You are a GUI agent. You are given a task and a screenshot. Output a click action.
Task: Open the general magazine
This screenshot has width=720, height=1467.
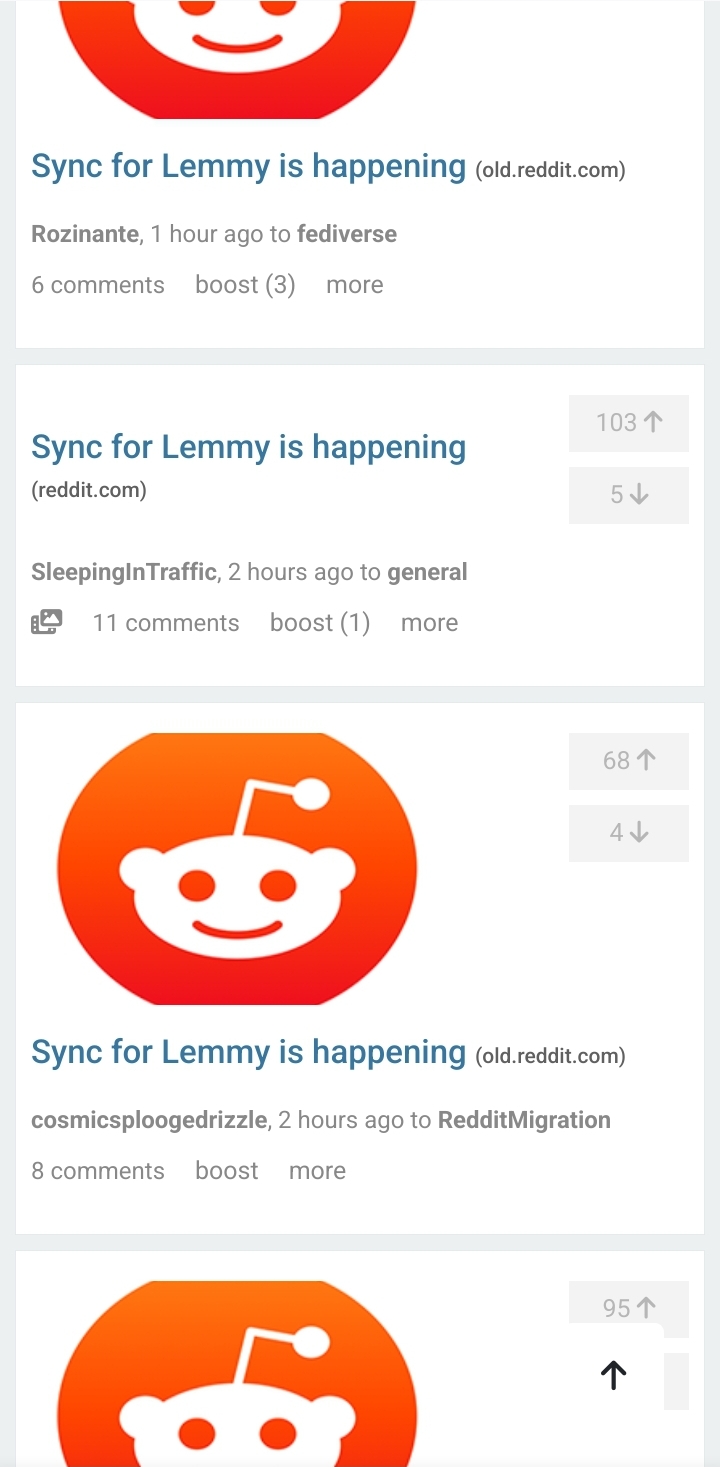tap(427, 572)
